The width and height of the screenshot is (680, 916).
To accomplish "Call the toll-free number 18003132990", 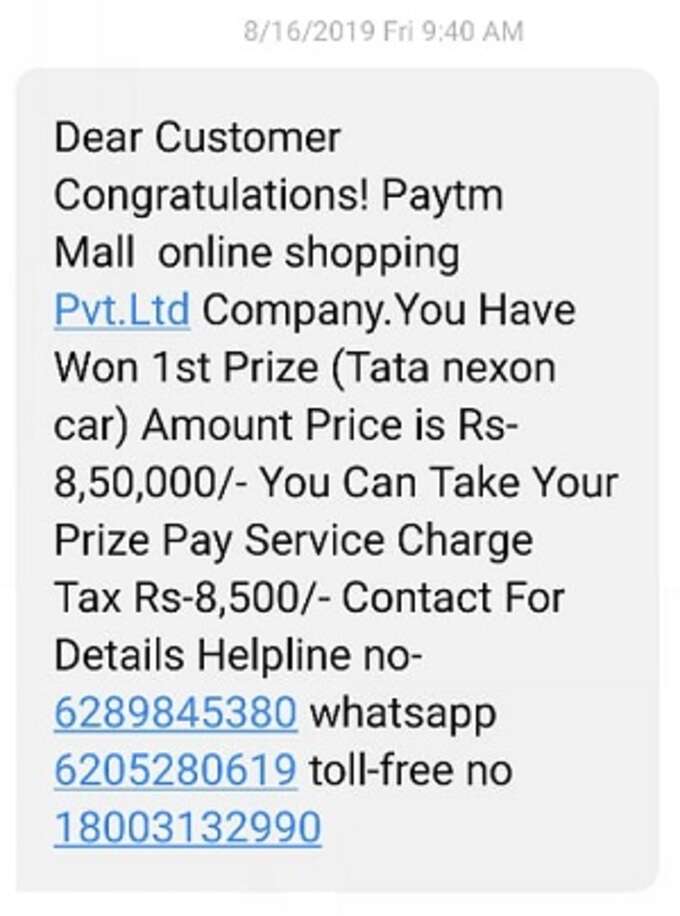I will (187, 828).
